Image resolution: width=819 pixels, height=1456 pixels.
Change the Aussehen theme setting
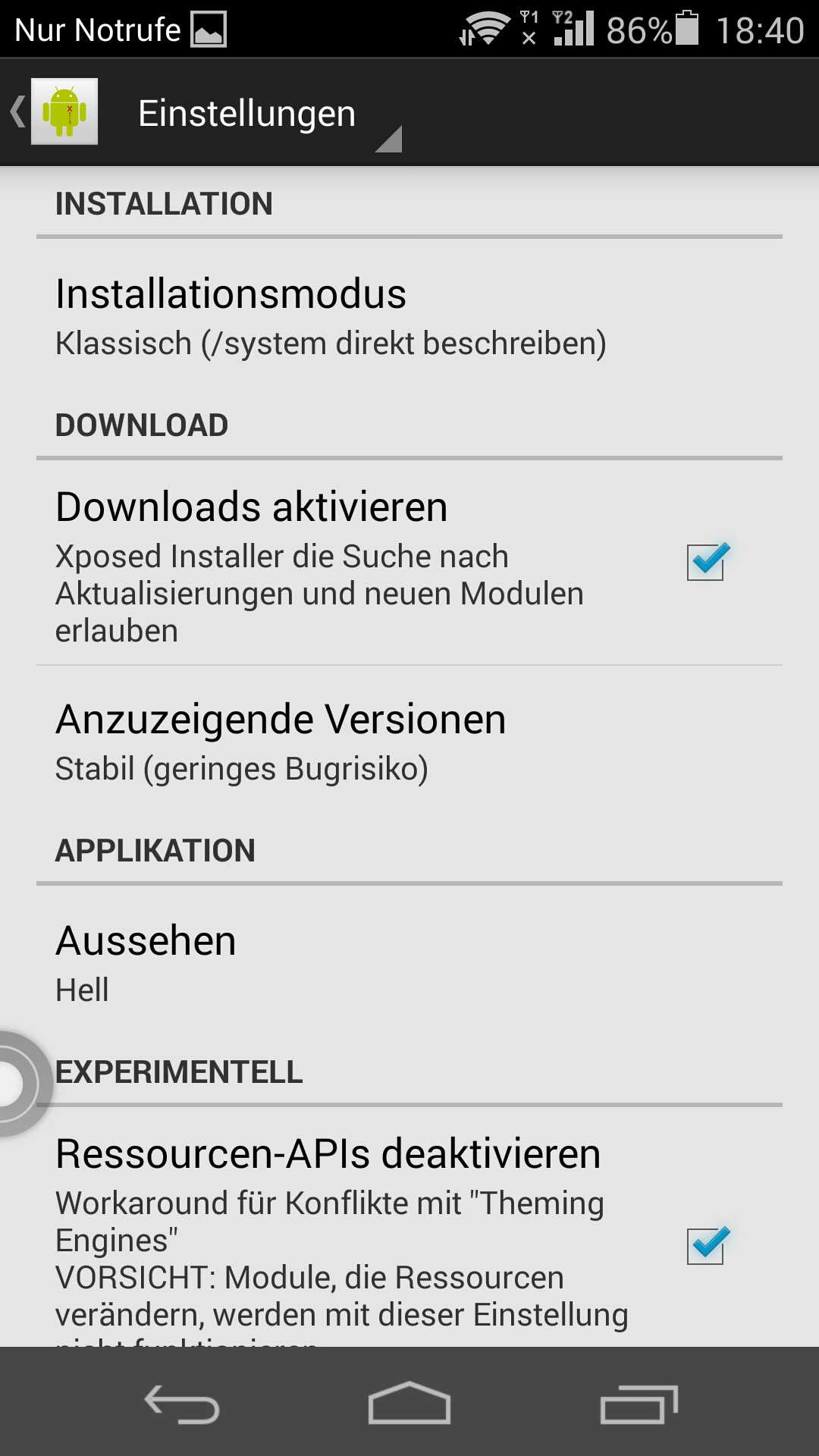click(x=409, y=963)
